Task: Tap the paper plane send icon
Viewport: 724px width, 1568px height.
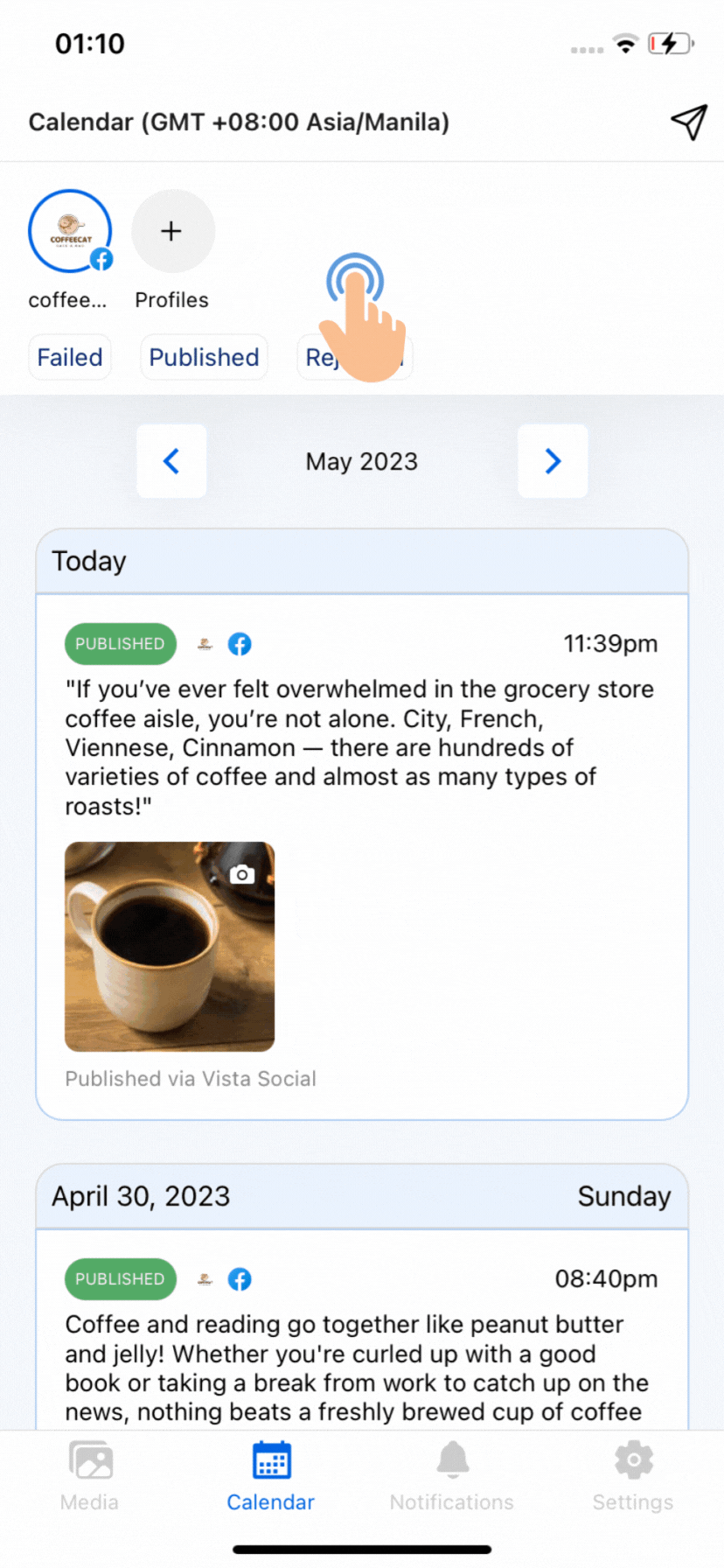Action: [x=689, y=122]
